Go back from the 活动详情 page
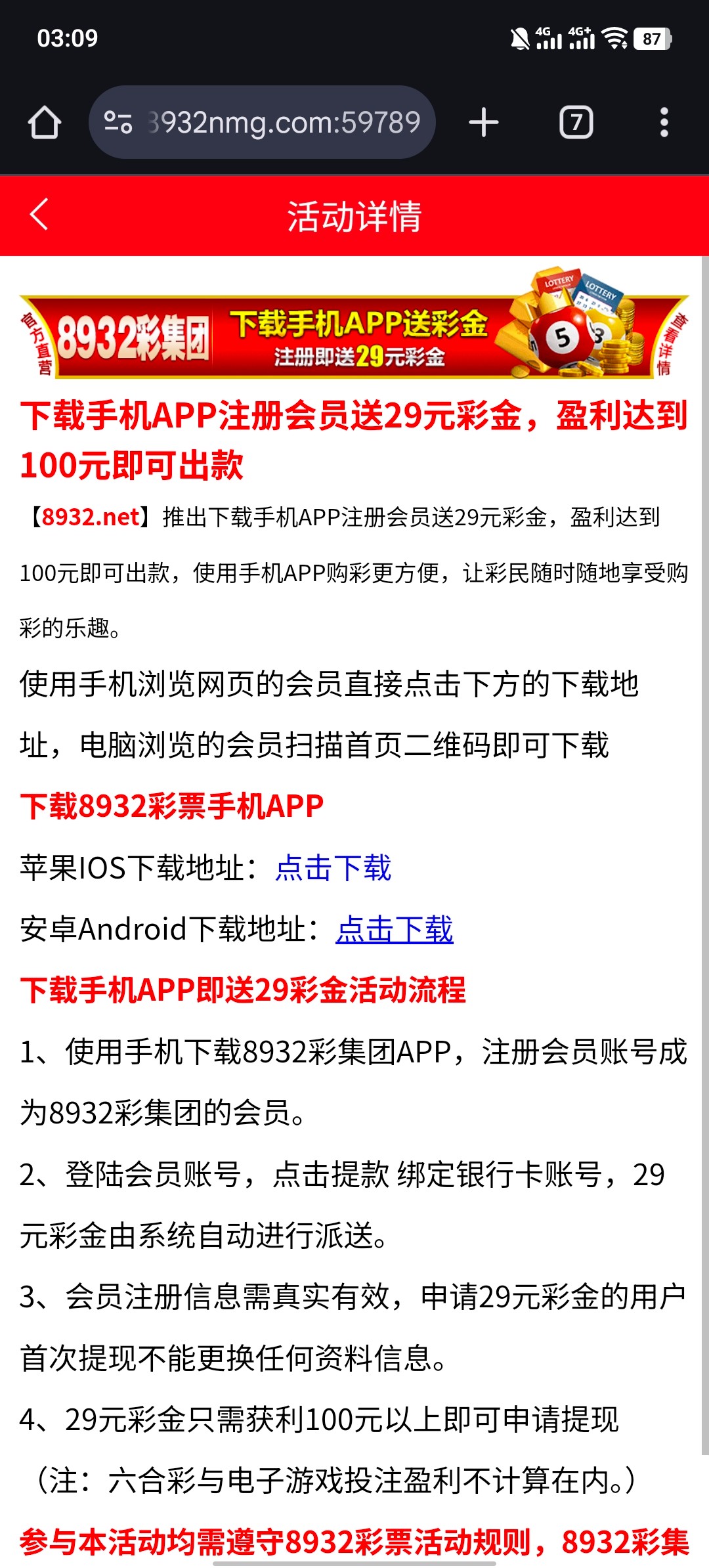Image resolution: width=709 pixels, height=1568 pixels. pos(39,215)
